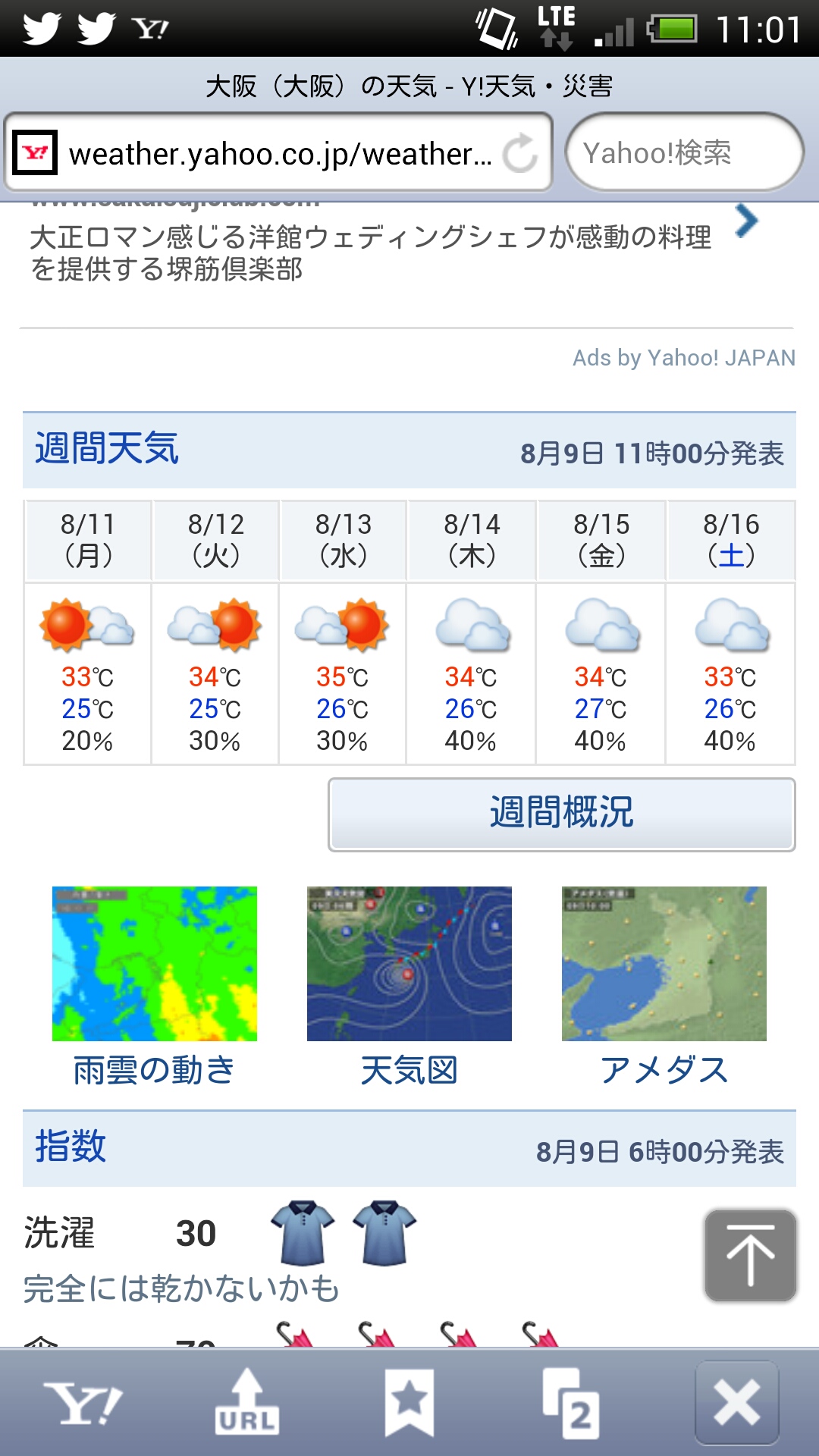
Task: Go to Yahoo! home from toolbar
Action: 83,1404
